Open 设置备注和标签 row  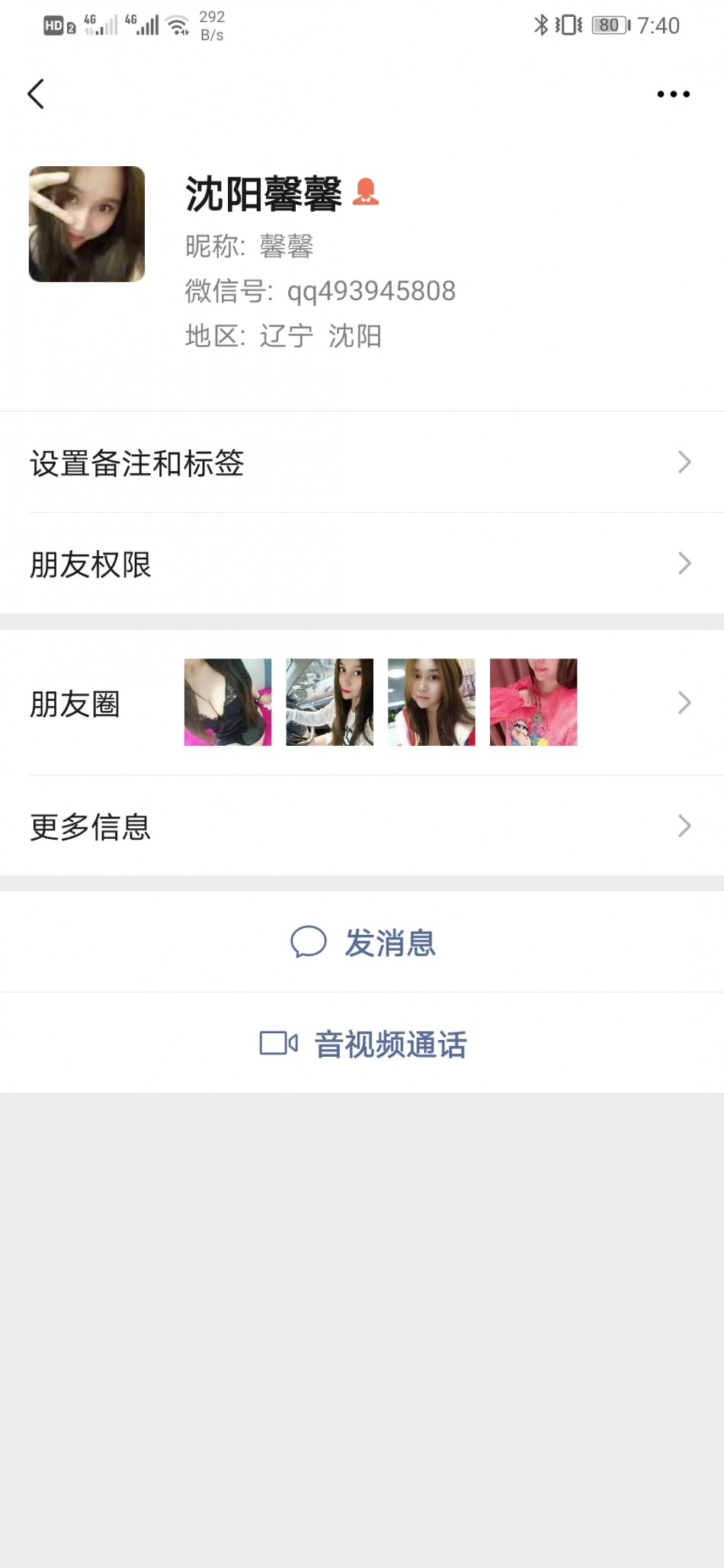[x=362, y=462]
